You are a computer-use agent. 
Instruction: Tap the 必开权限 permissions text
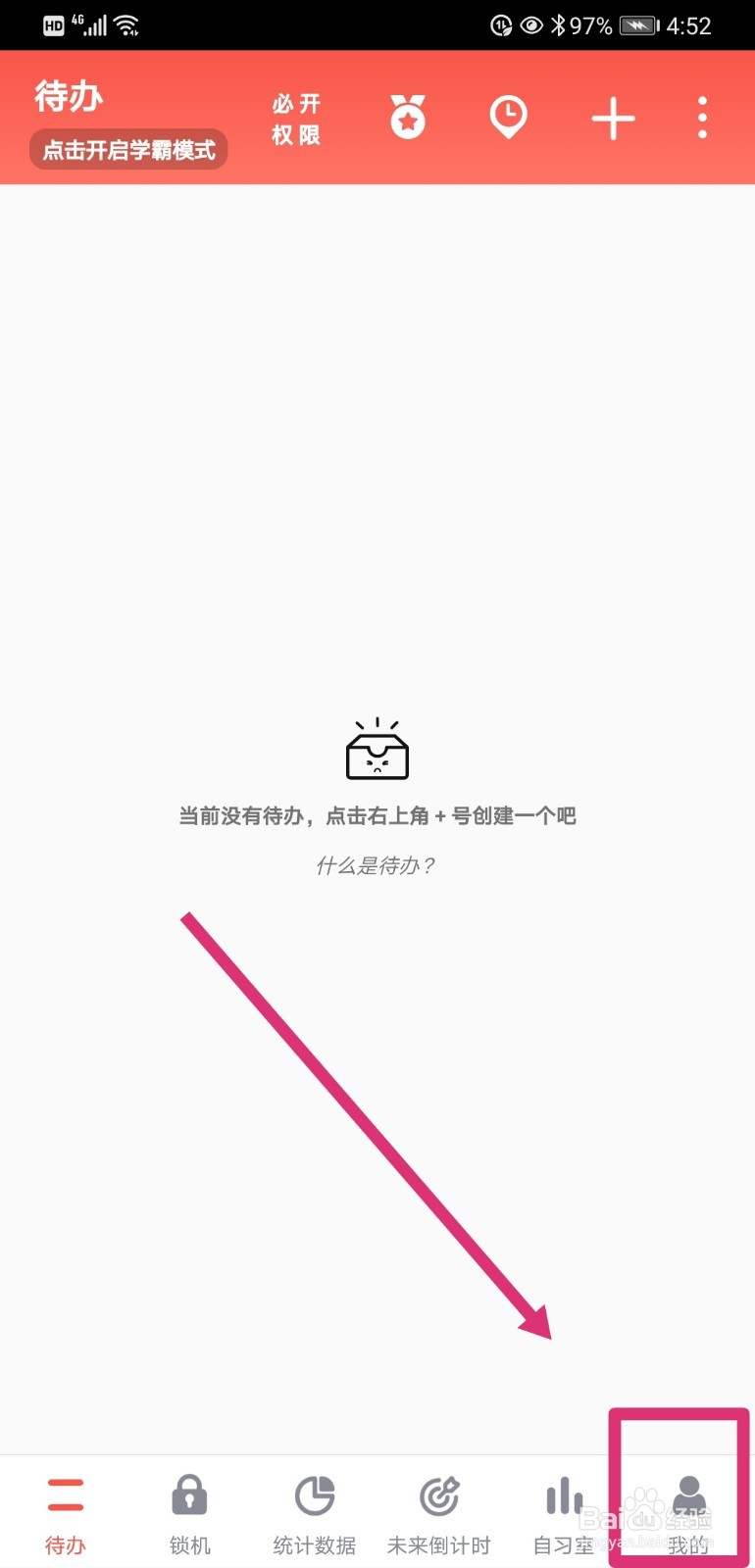pos(295,118)
